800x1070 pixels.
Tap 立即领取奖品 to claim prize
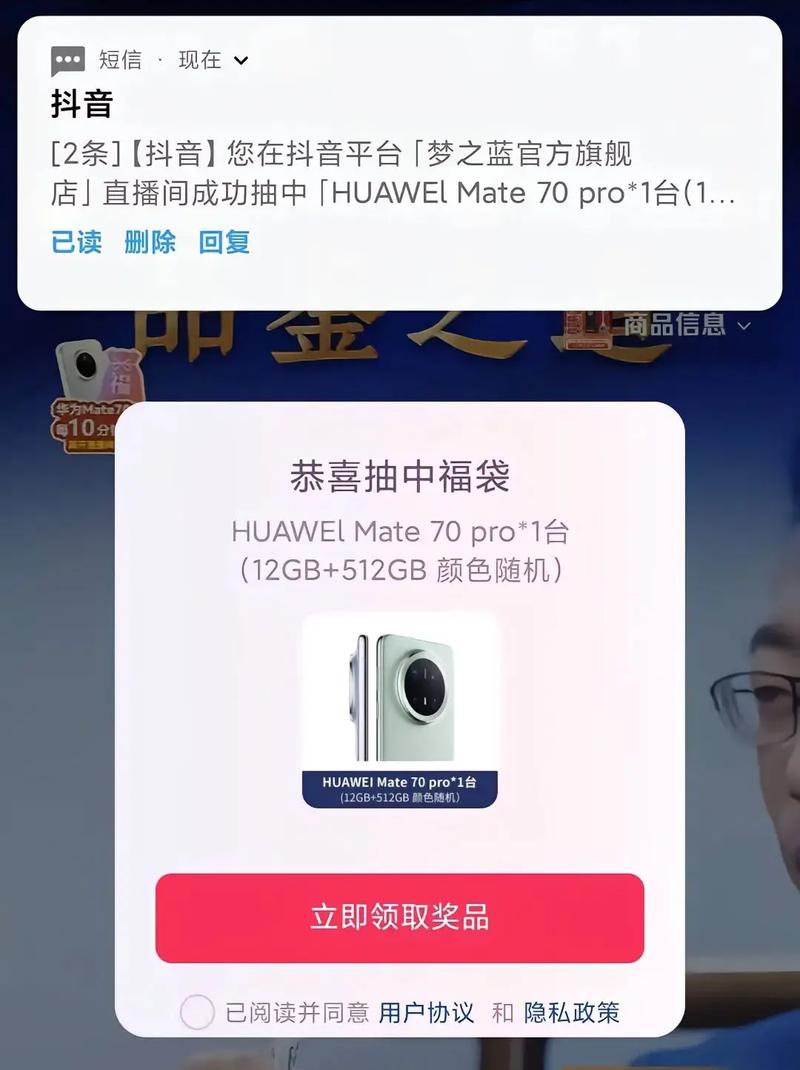[399, 918]
